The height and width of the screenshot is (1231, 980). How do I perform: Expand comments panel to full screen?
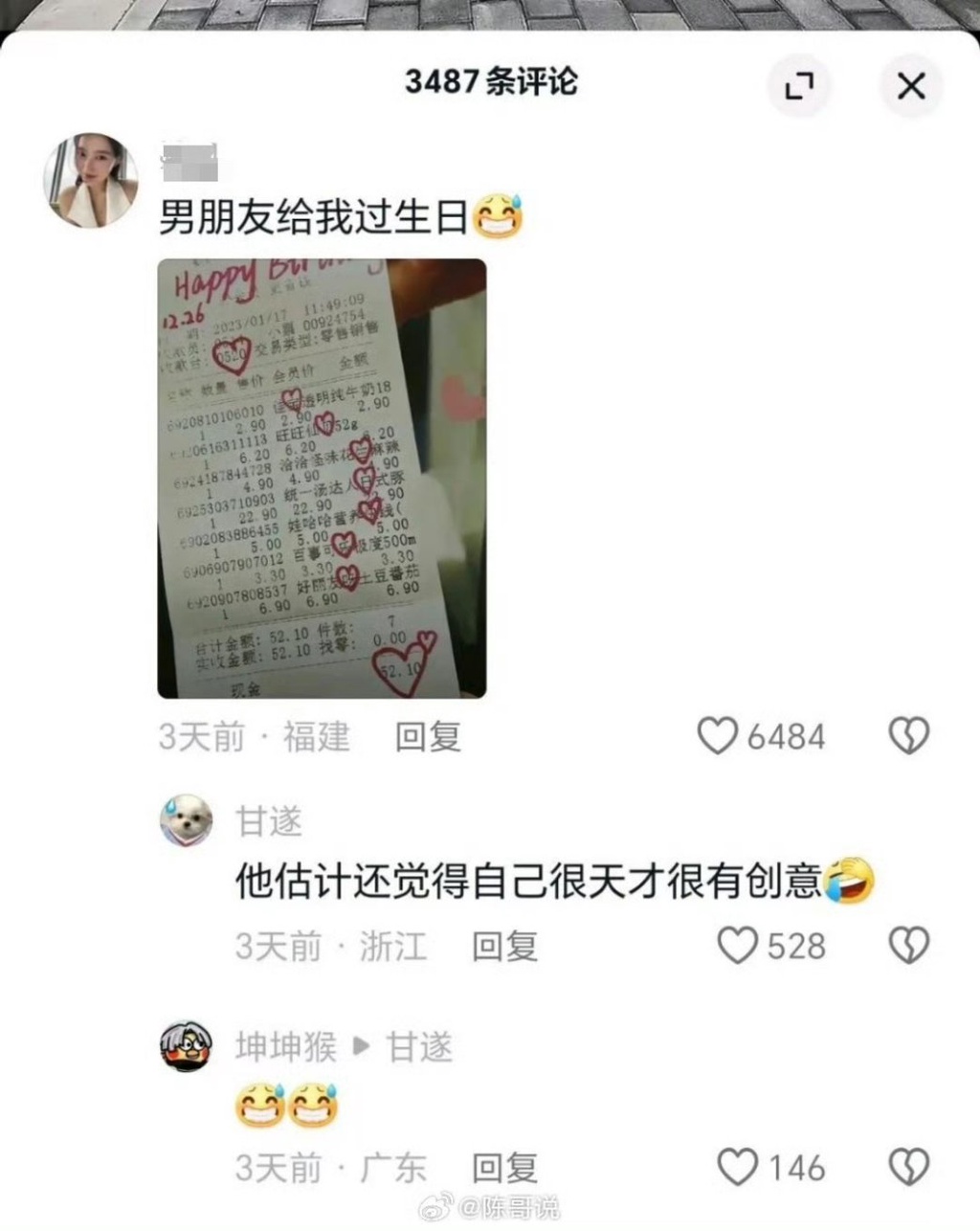point(799,86)
